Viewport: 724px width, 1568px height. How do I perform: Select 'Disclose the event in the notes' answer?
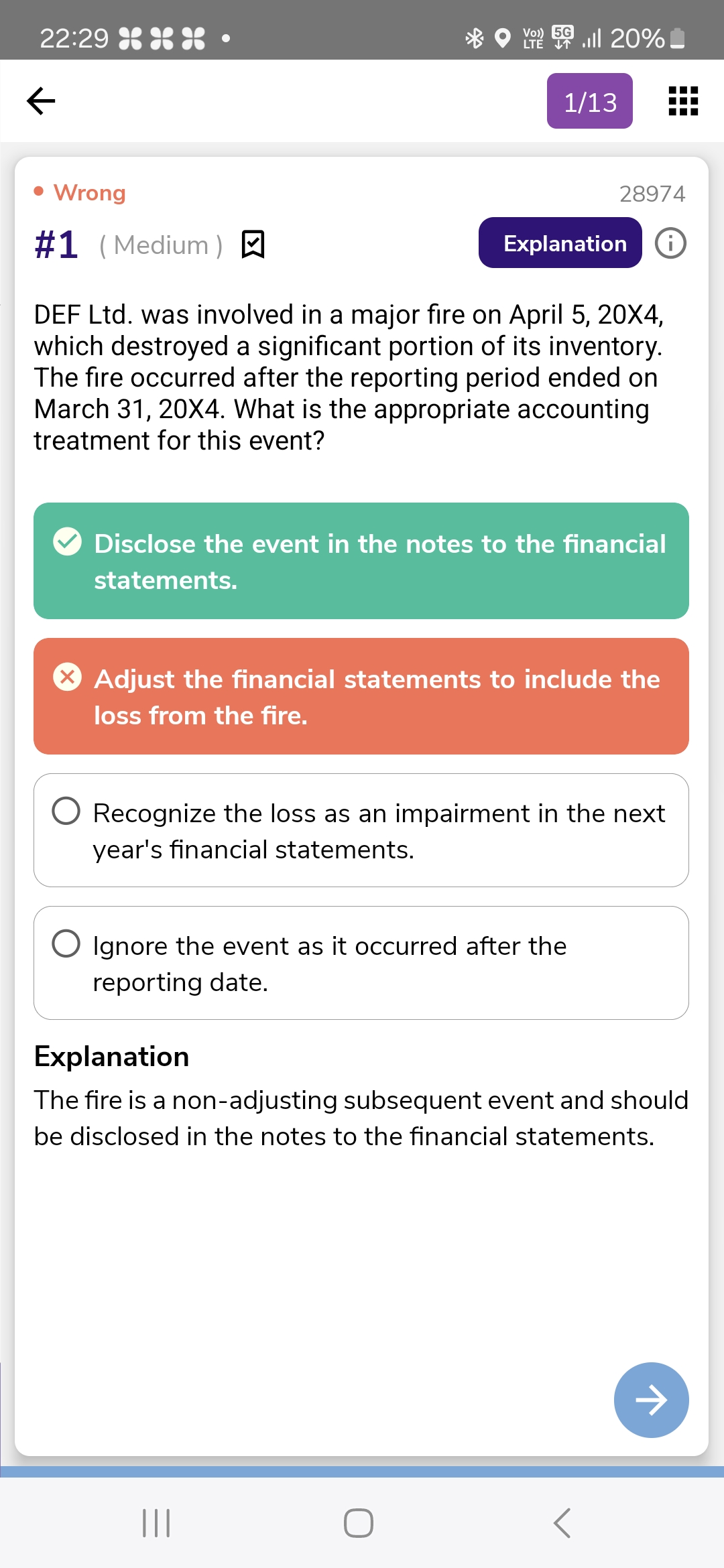click(361, 561)
